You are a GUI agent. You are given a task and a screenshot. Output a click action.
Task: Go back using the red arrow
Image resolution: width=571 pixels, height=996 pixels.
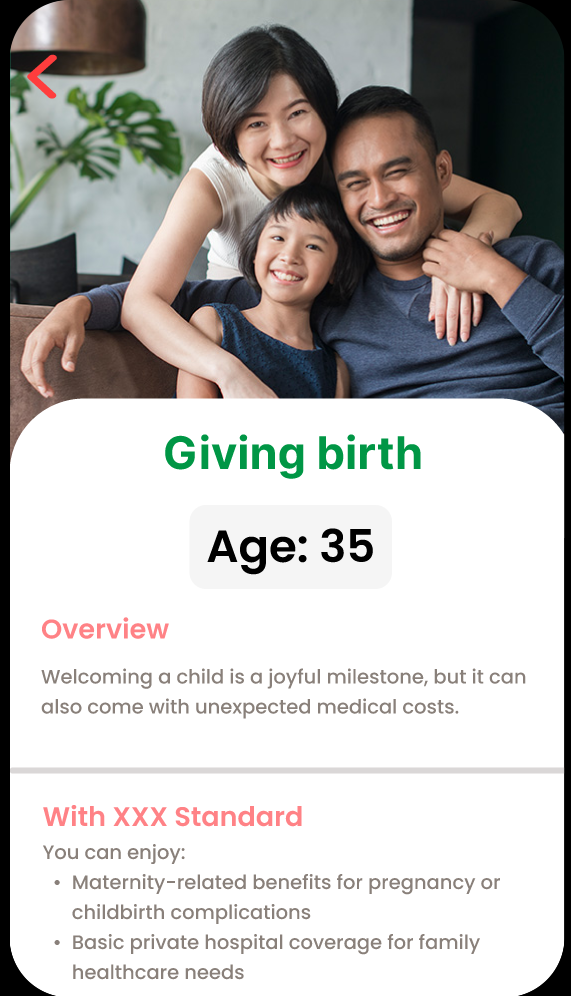coord(42,77)
